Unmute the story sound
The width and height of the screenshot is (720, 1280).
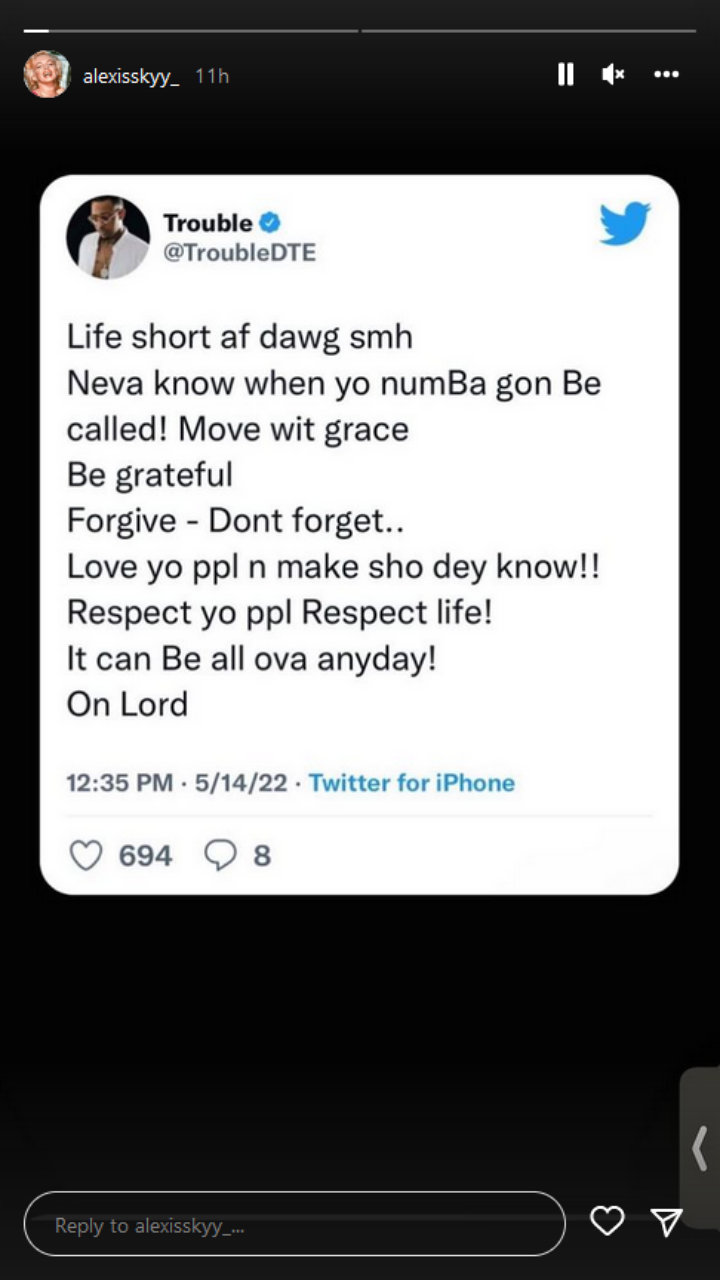point(613,75)
